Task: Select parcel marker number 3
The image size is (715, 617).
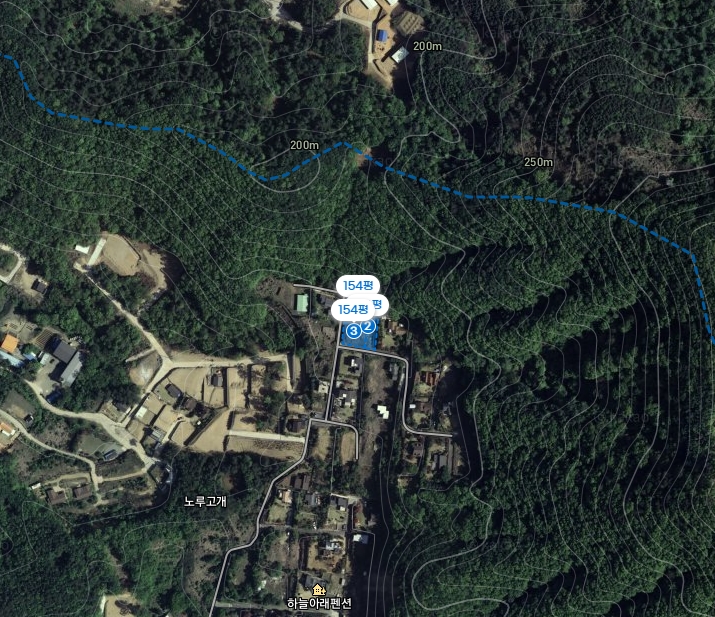Action: point(353,330)
